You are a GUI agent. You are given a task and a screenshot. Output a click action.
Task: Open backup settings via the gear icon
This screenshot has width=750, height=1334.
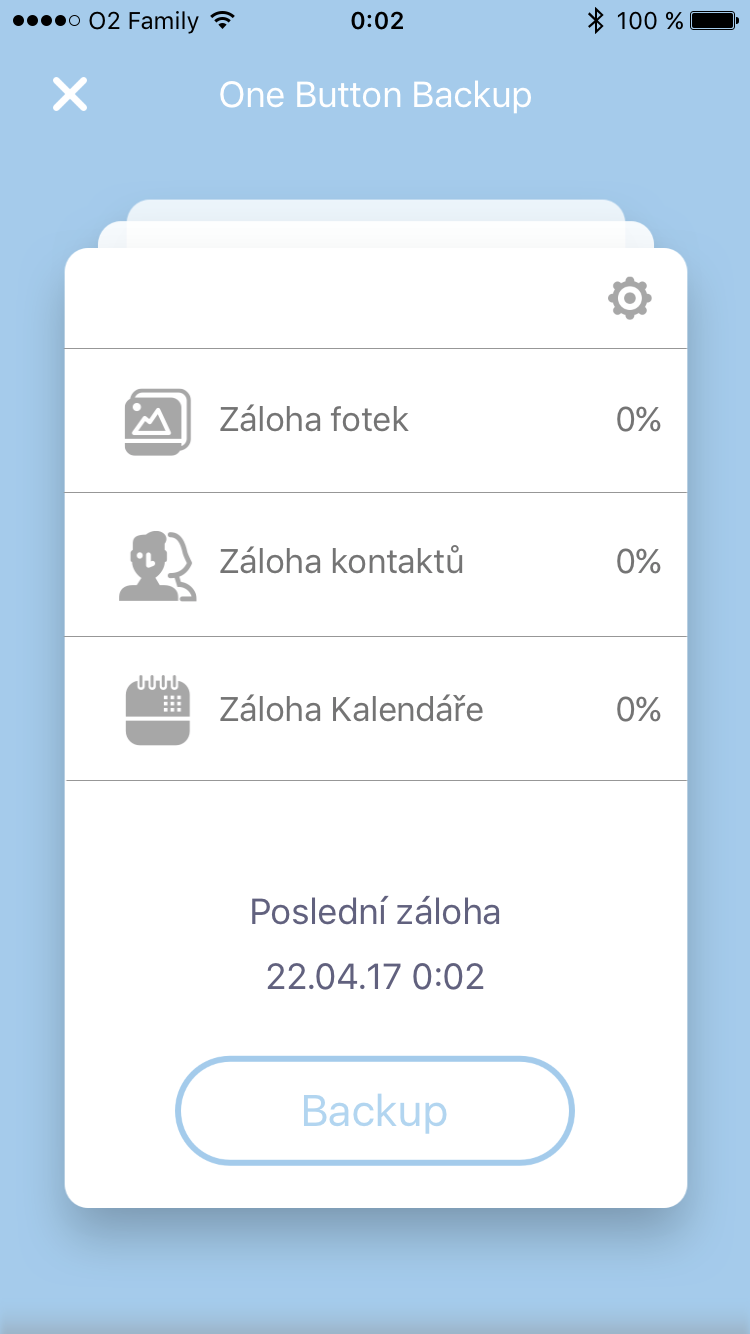click(630, 298)
